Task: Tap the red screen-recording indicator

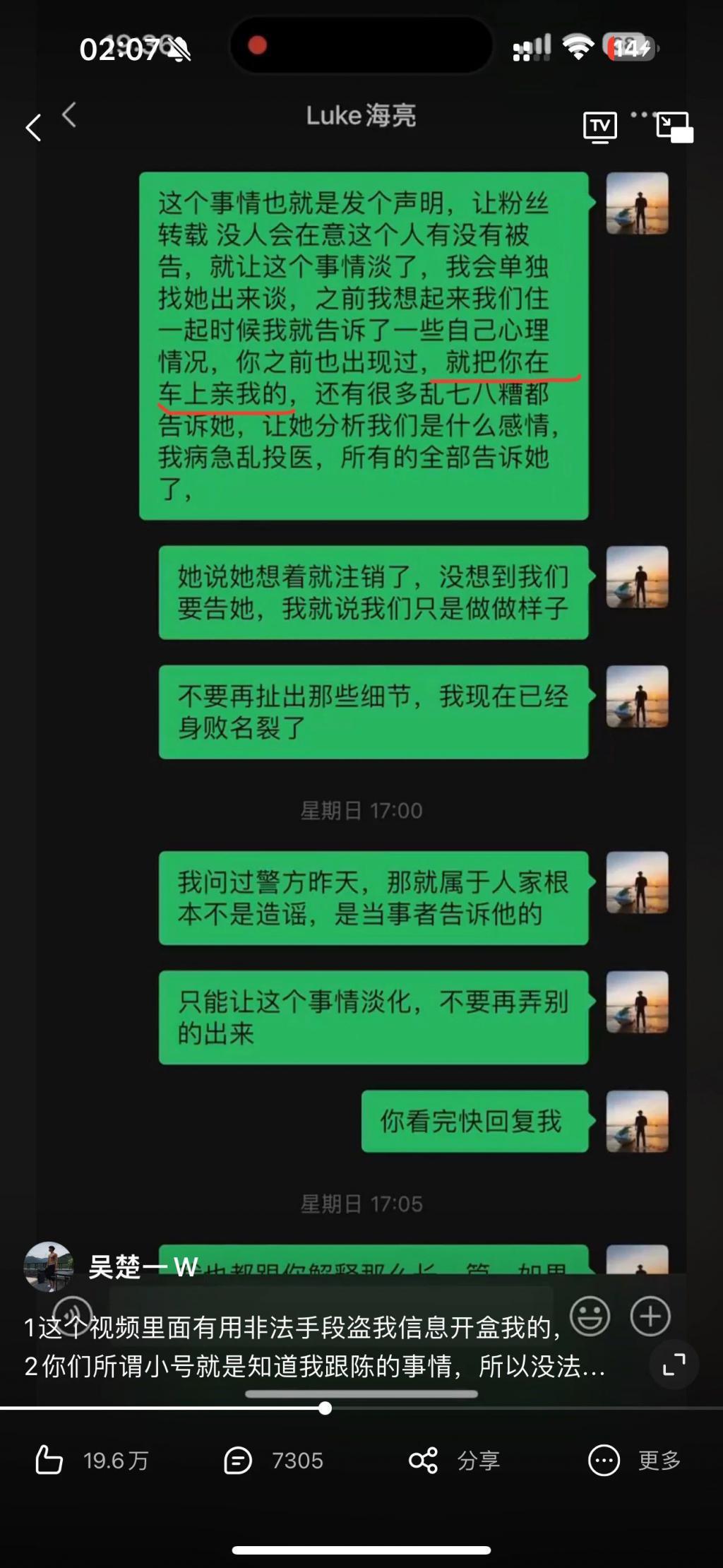Action: point(259,44)
